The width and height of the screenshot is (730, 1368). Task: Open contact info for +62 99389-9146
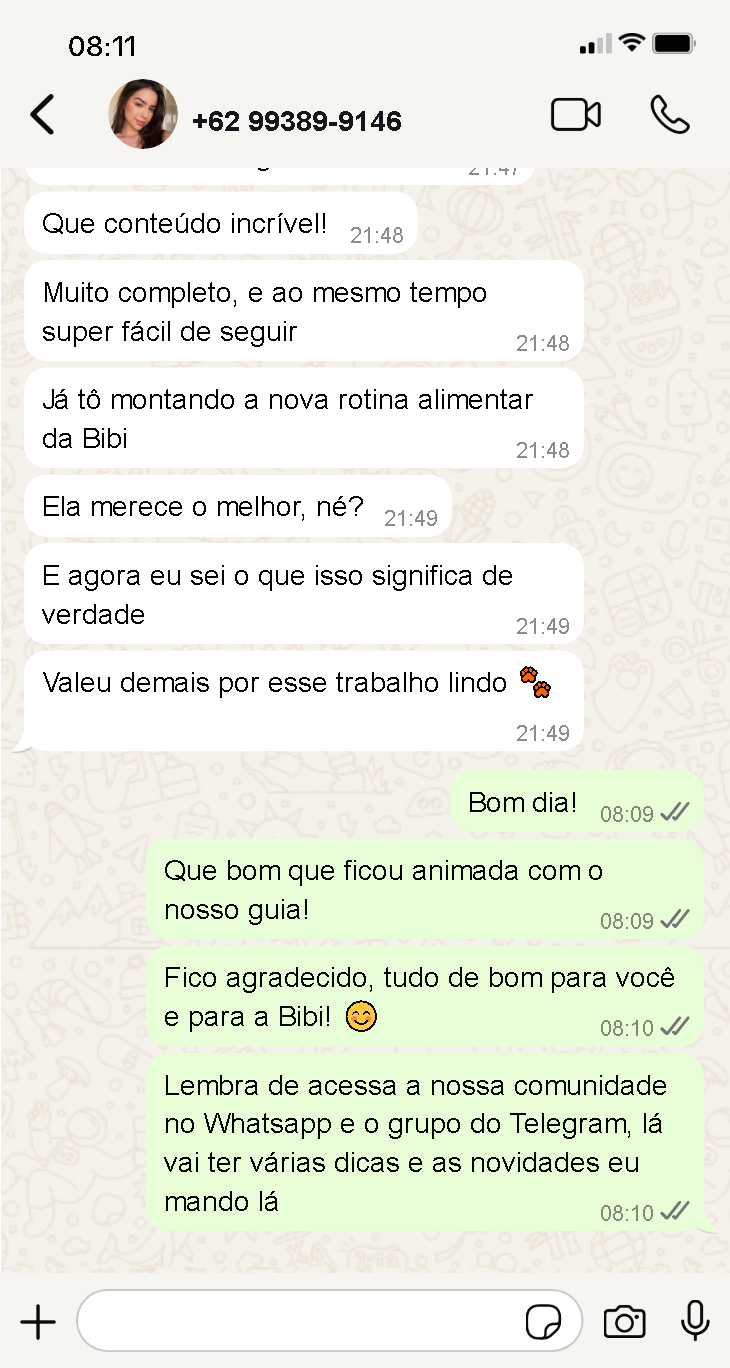296,122
